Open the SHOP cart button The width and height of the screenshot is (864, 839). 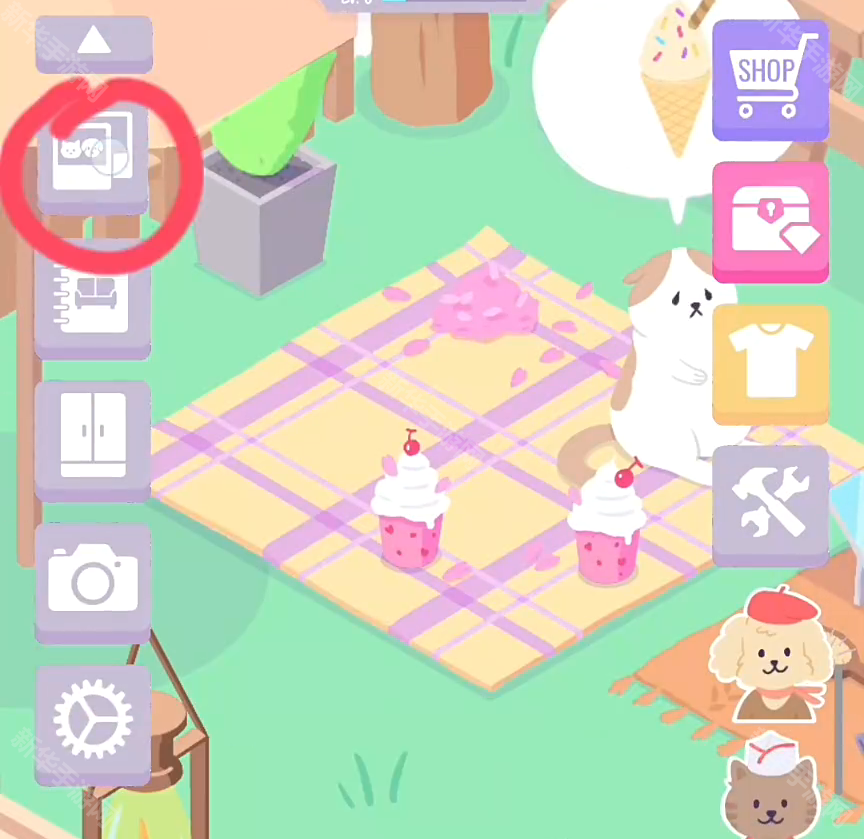coord(770,80)
